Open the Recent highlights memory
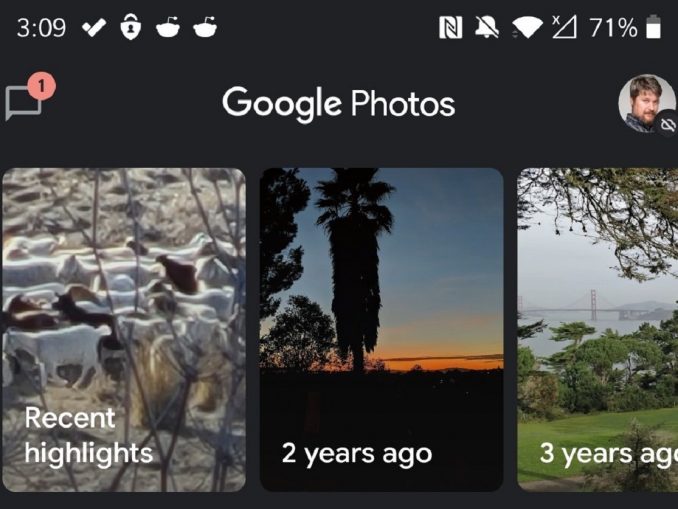 coord(123,330)
